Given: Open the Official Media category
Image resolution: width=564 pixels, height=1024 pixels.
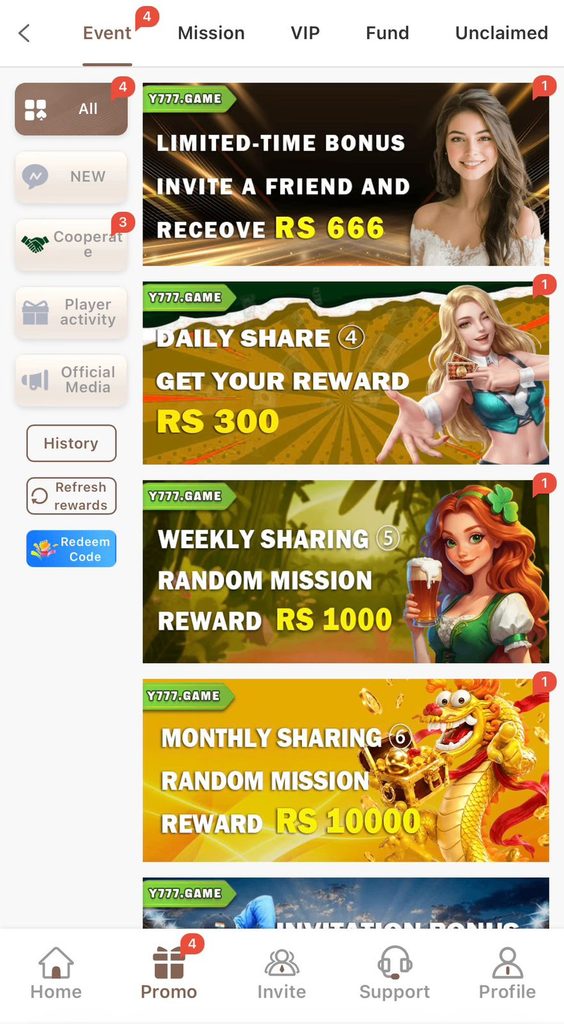Looking at the screenshot, I should coord(71,380).
